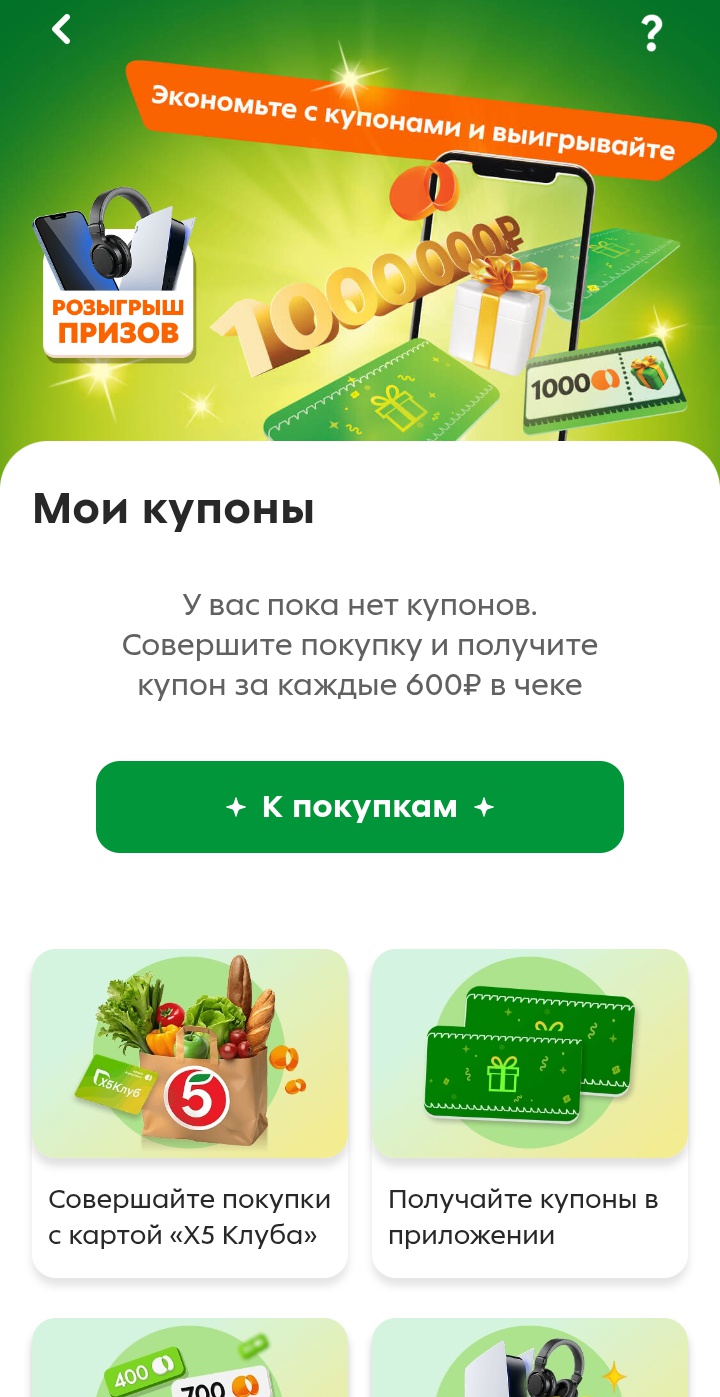Open help via the question mark icon
720x1397 pixels.
[651, 34]
